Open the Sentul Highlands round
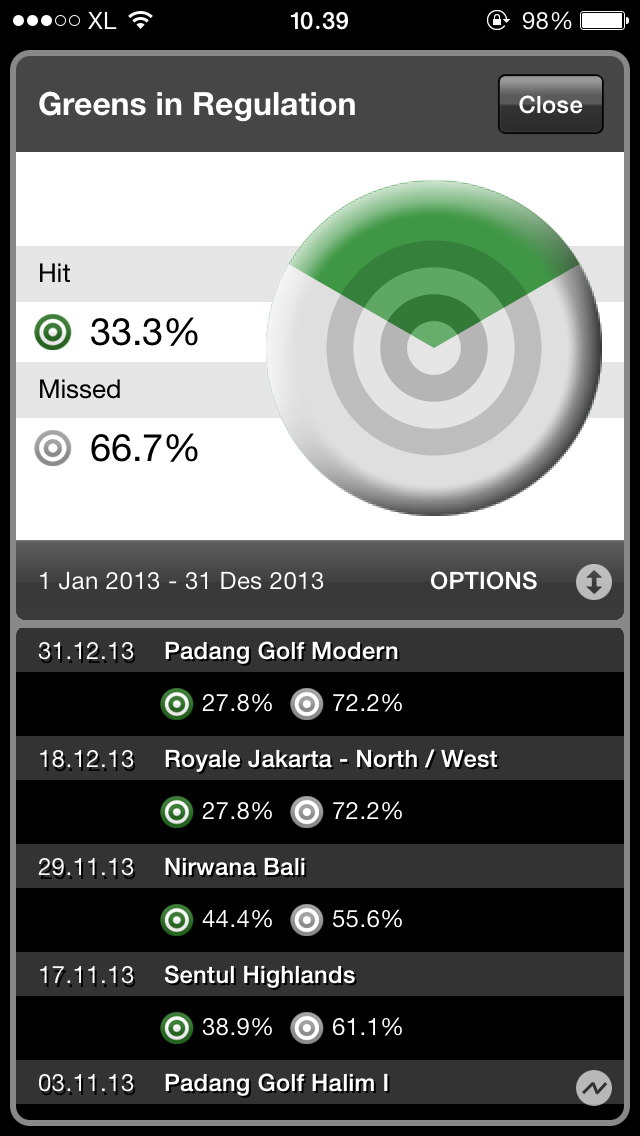The width and height of the screenshot is (640, 1136). pyautogui.click(x=259, y=976)
